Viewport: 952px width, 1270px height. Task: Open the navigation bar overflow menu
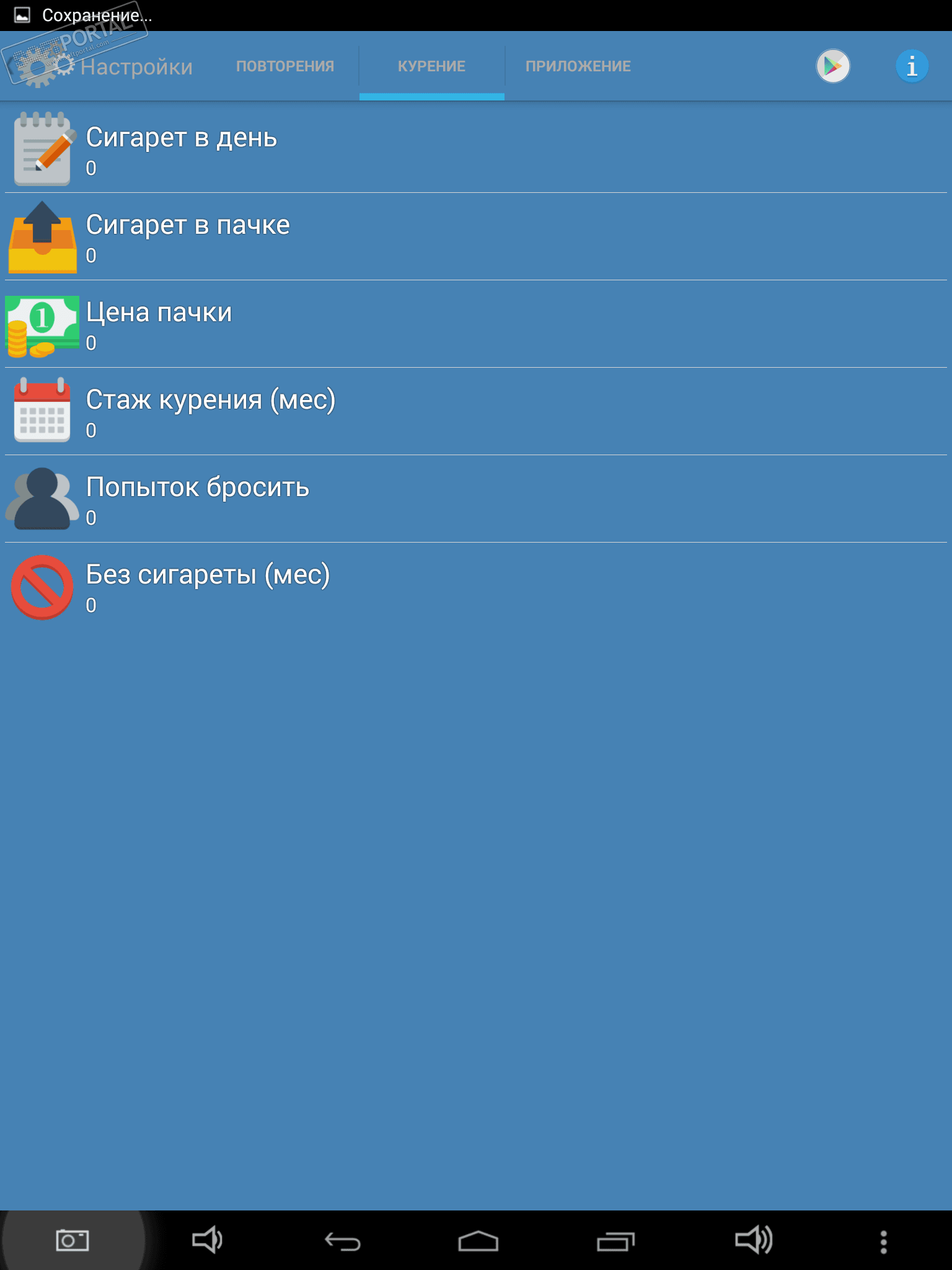pos(883,1241)
